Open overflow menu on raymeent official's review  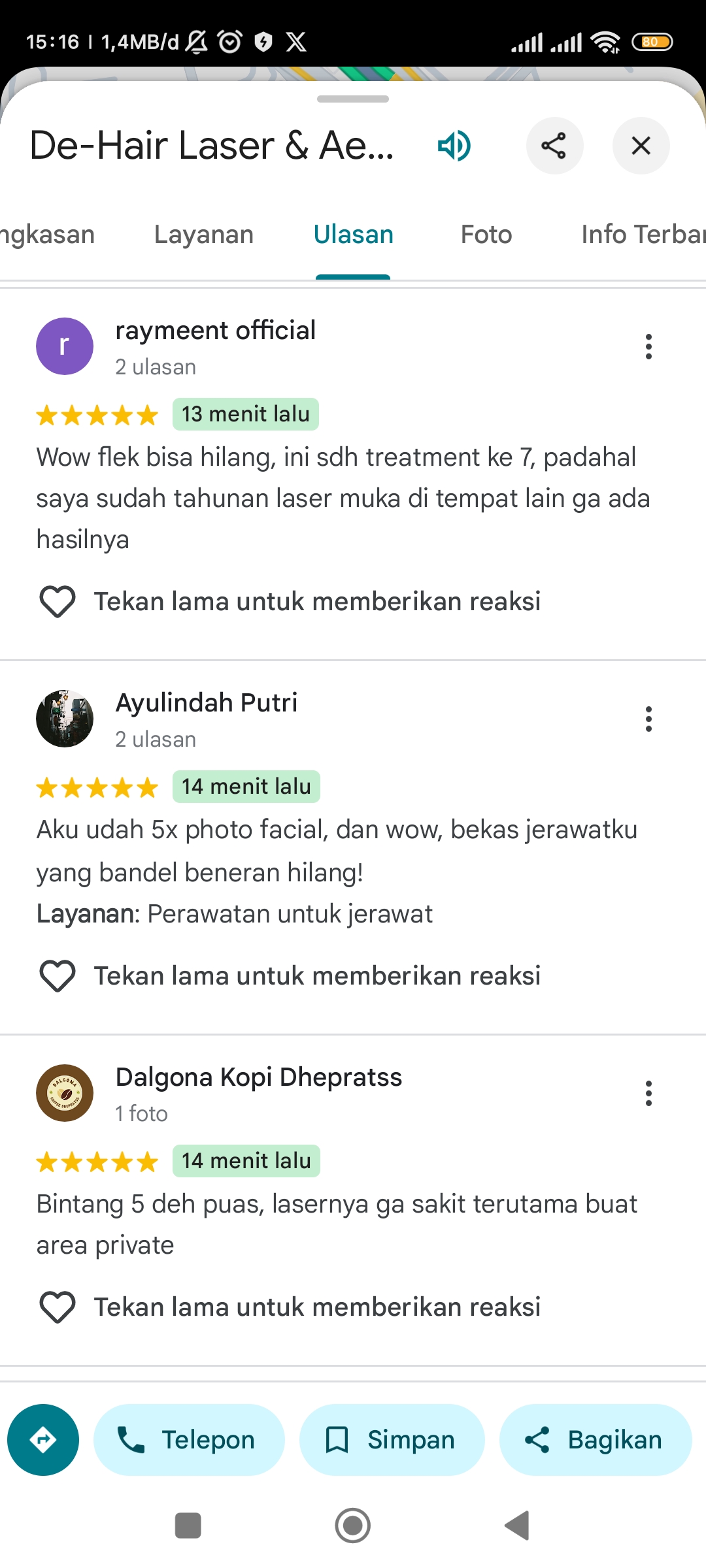(x=648, y=346)
